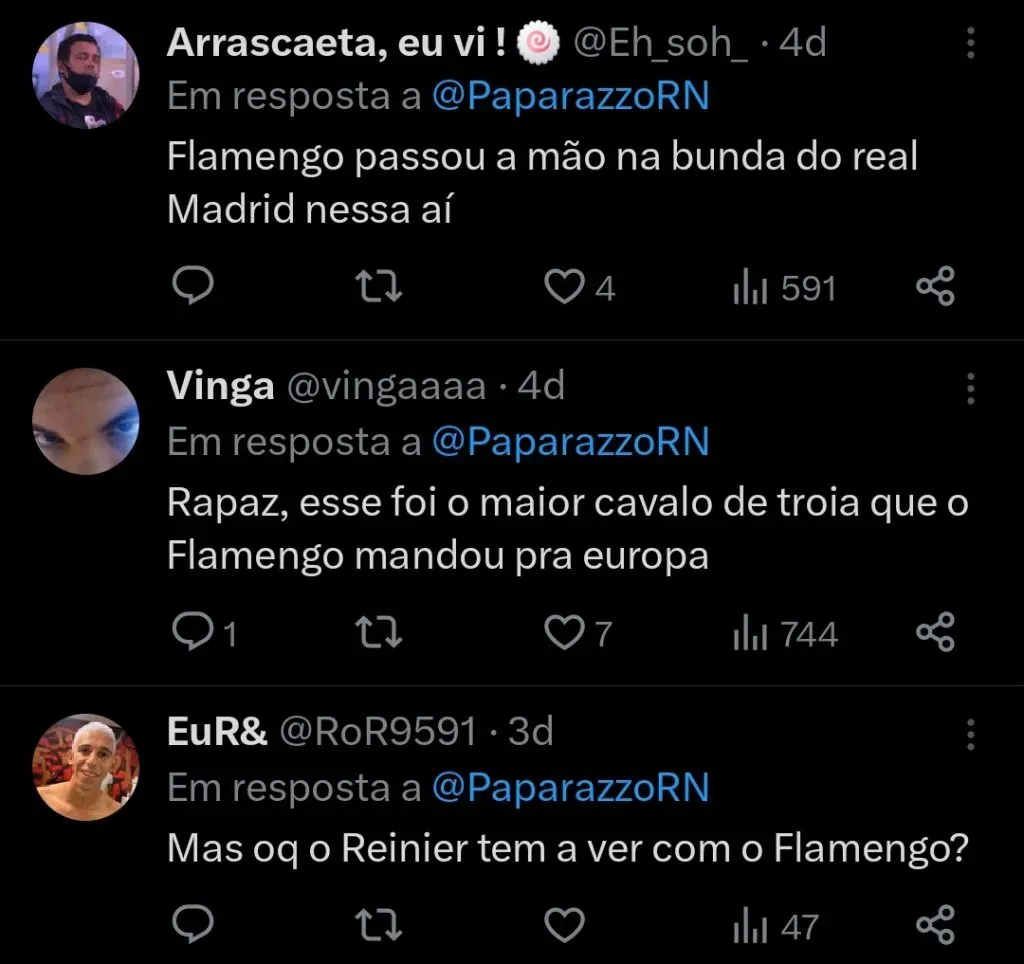Viewport: 1024px width, 964px height.
Task: Repost Vinga's tweet
Action: pyautogui.click(x=380, y=633)
